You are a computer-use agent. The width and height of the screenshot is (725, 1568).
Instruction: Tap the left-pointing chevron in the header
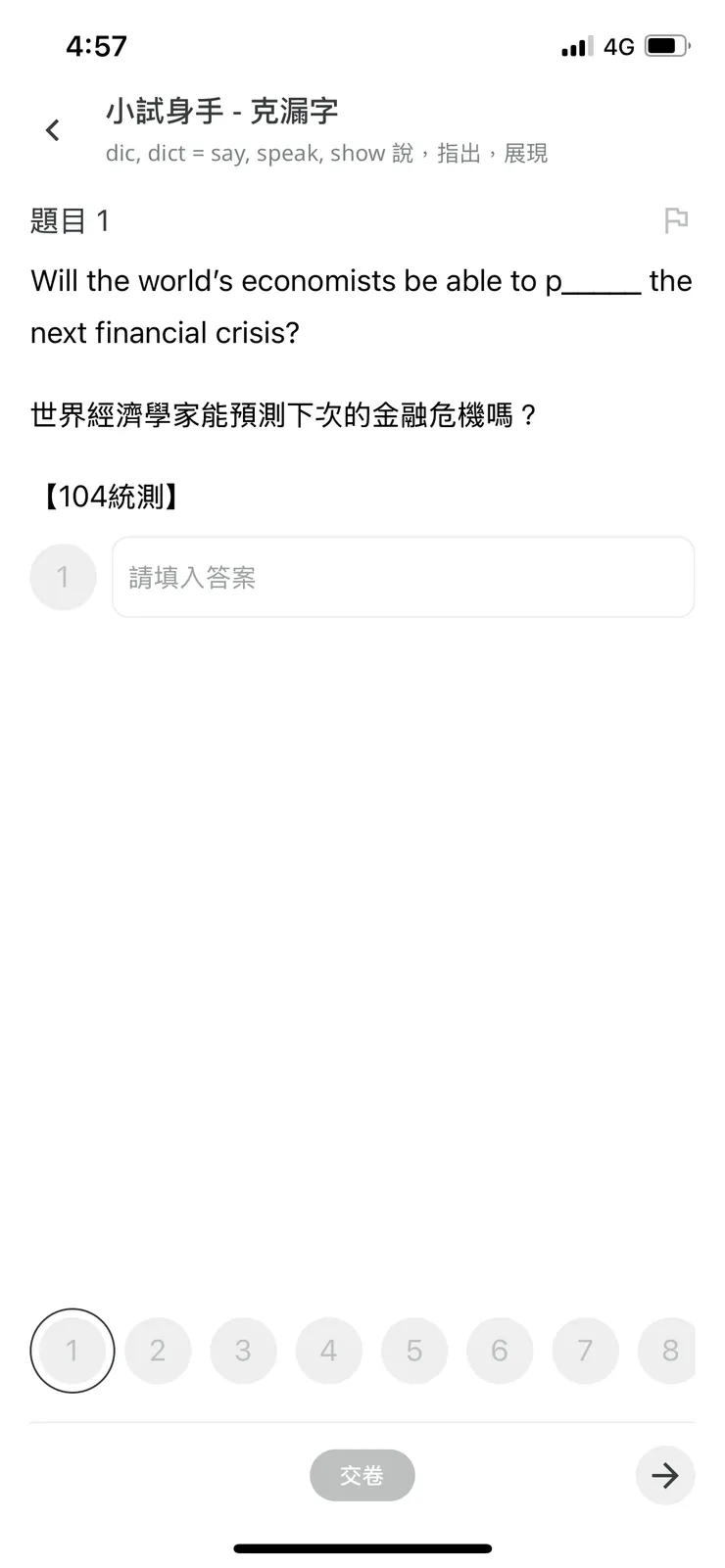[51, 129]
